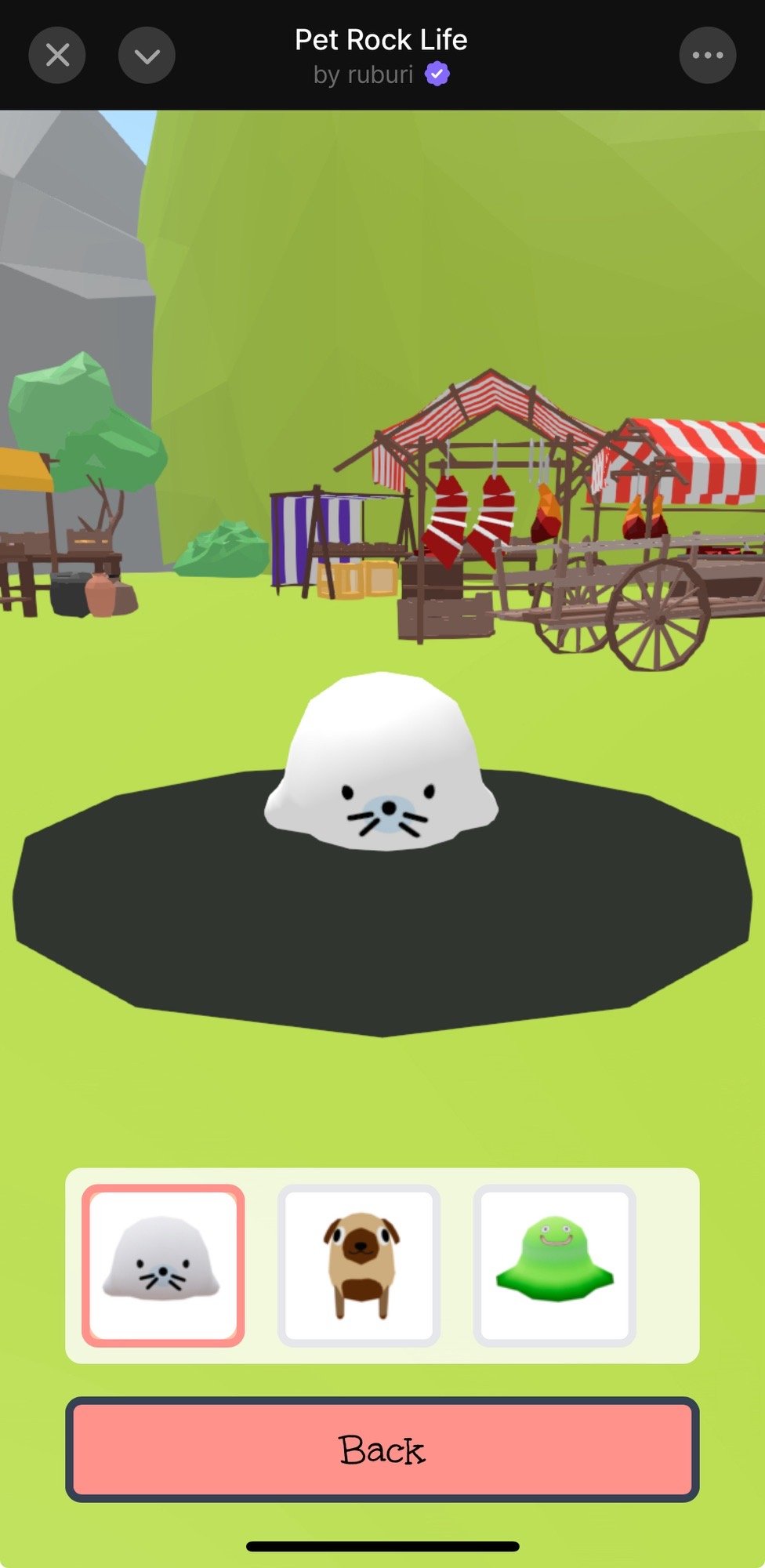Image resolution: width=765 pixels, height=1568 pixels.
Task: Select the white seal pet rock
Action: click(163, 1265)
